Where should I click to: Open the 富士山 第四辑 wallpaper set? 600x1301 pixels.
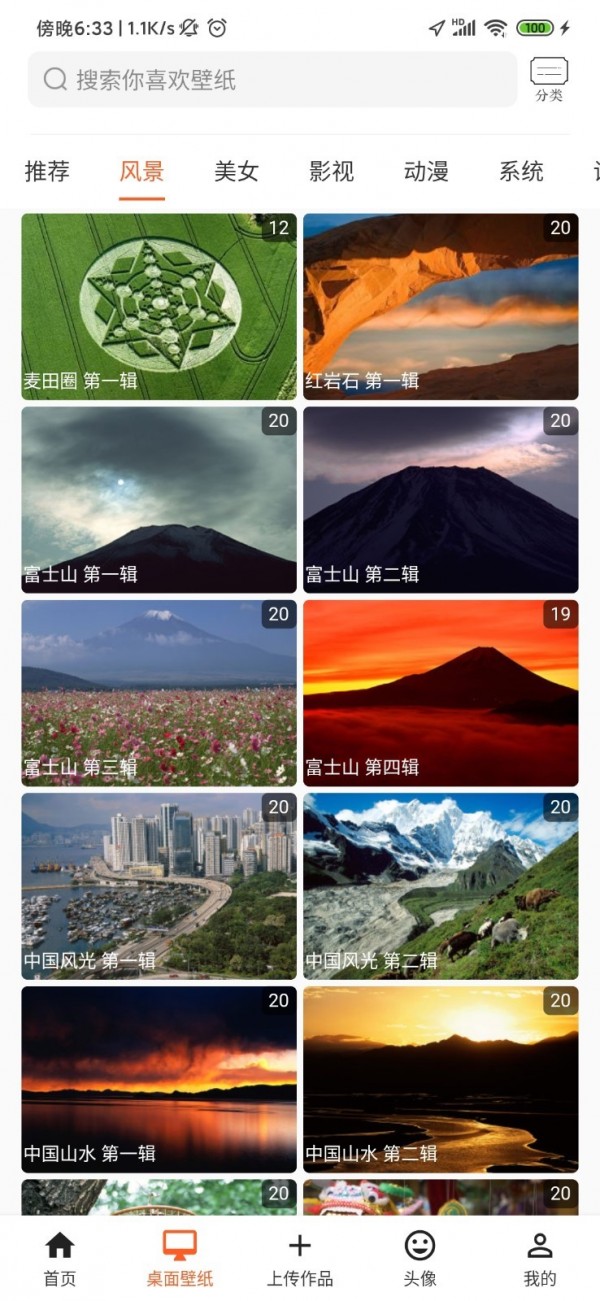[441, 692]
